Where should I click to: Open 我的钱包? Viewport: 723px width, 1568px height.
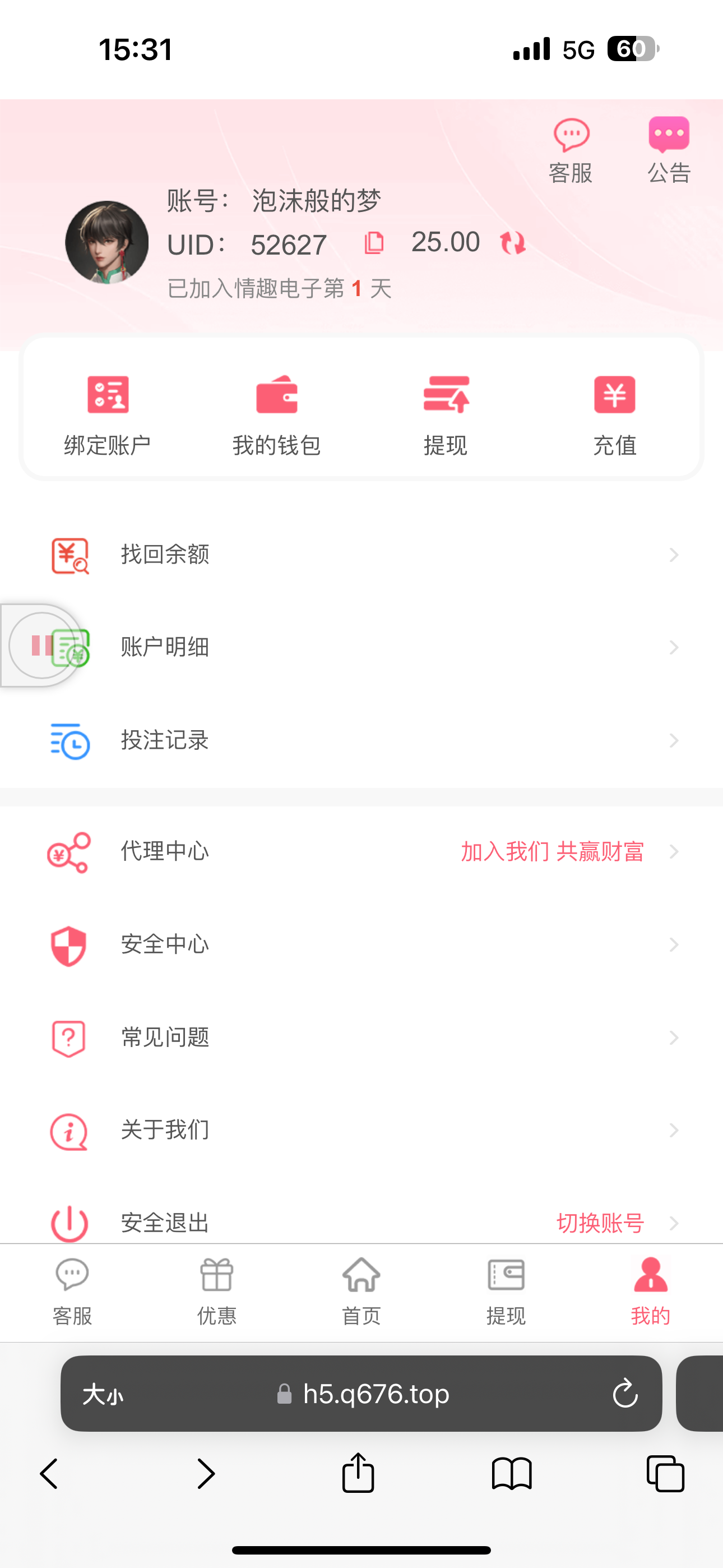click(x=276, y=414)
